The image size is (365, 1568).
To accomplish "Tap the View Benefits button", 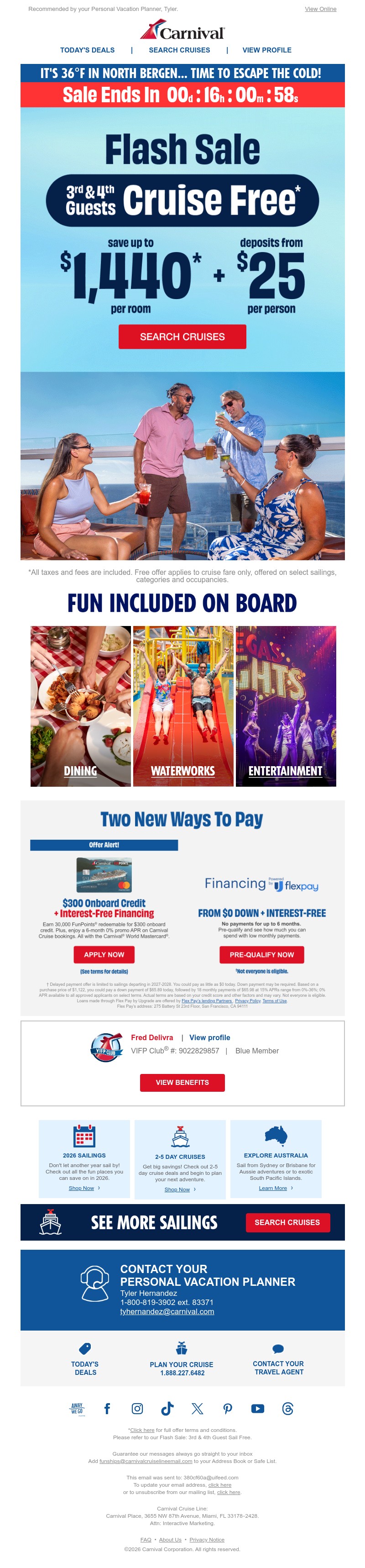I will pyautogui.click(x=182, y=1083).
